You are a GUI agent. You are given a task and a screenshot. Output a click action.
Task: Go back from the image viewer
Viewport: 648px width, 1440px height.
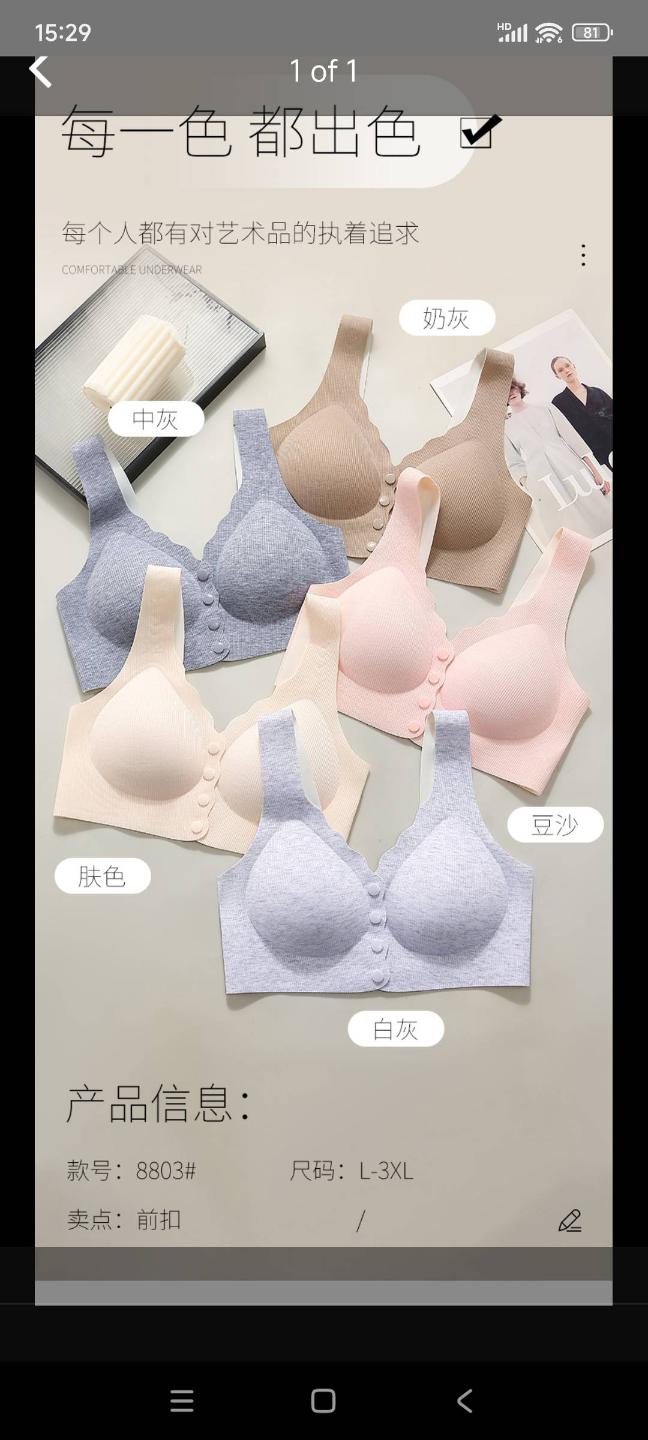coord(40,71)
